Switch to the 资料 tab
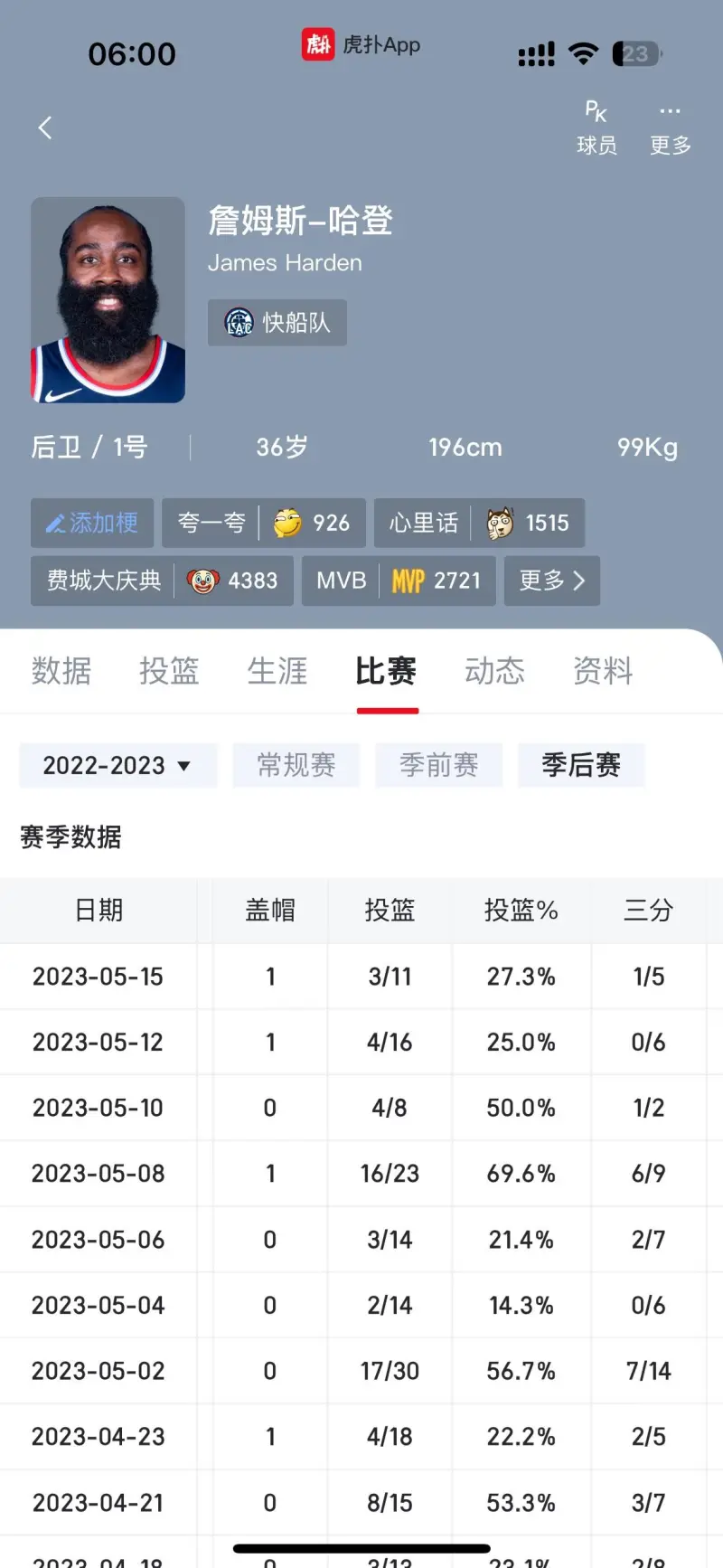Viewport: 723px width, 1568px height. 603,671
